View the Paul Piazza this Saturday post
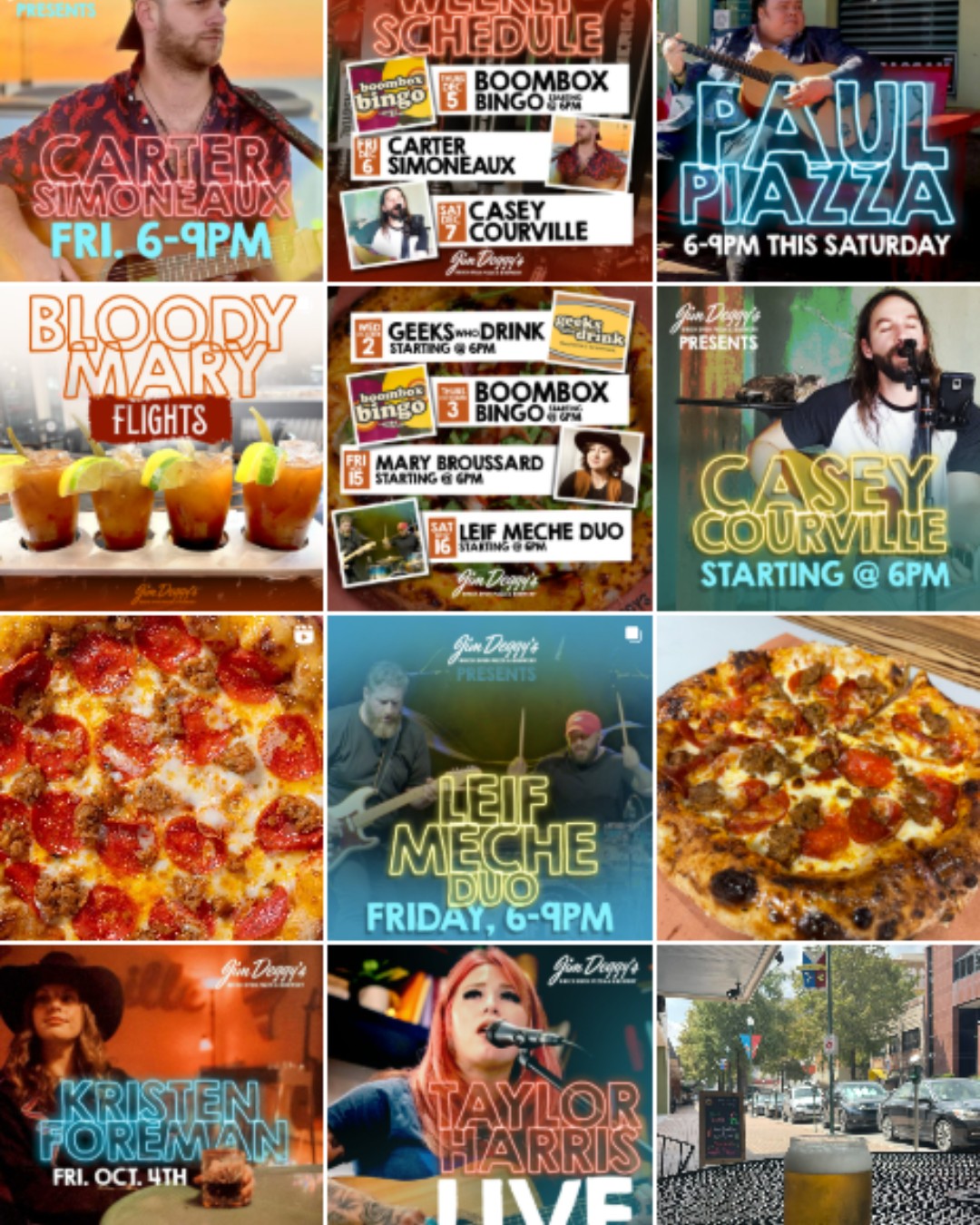980x1225 pixels. 818,141
